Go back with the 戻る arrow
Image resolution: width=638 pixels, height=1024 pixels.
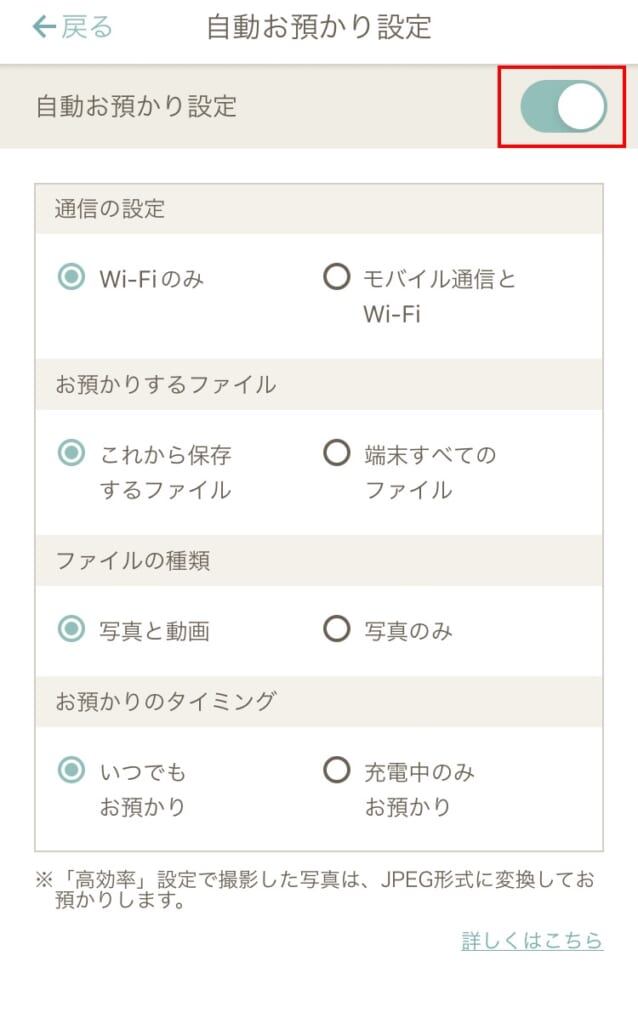[x=72, y=27]
